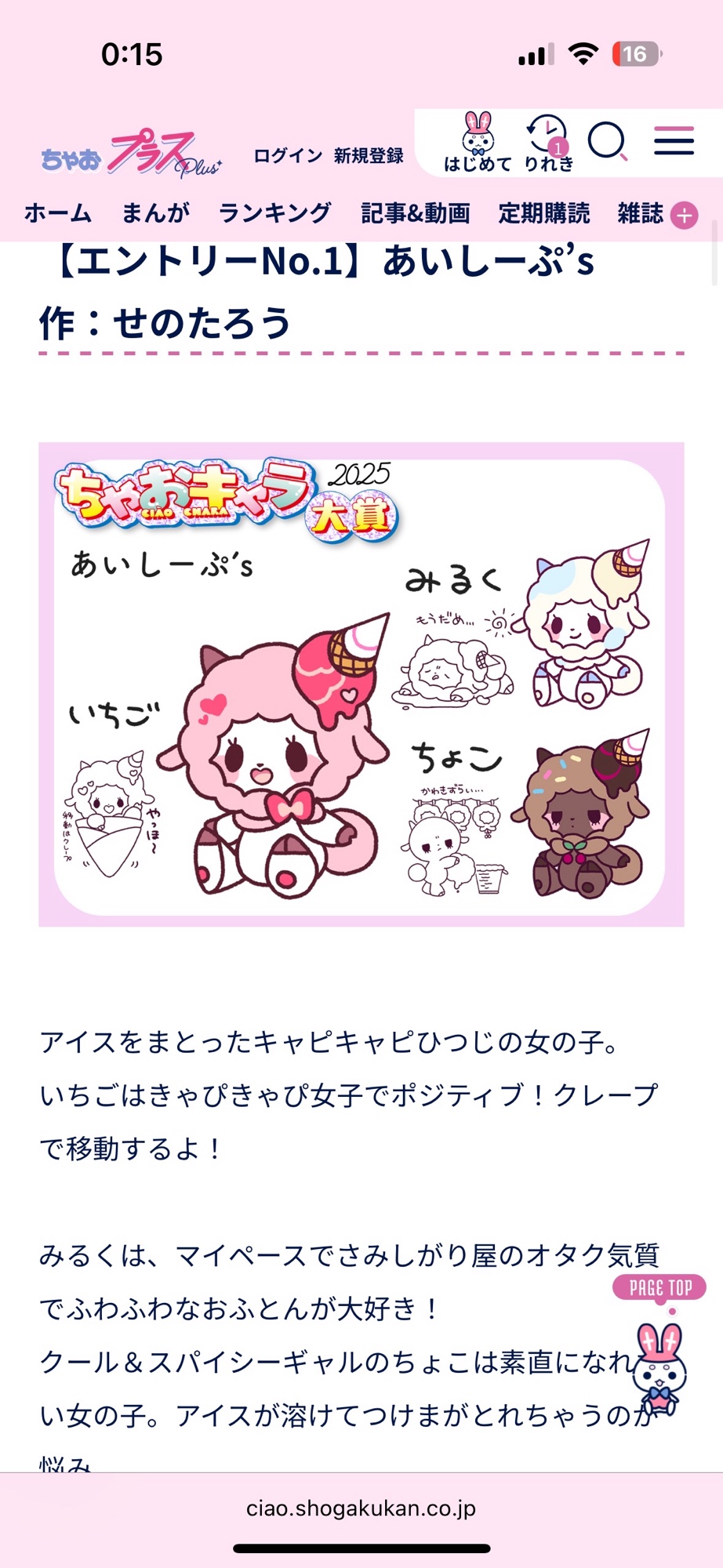Open the ランキング tab

(274, 213)
